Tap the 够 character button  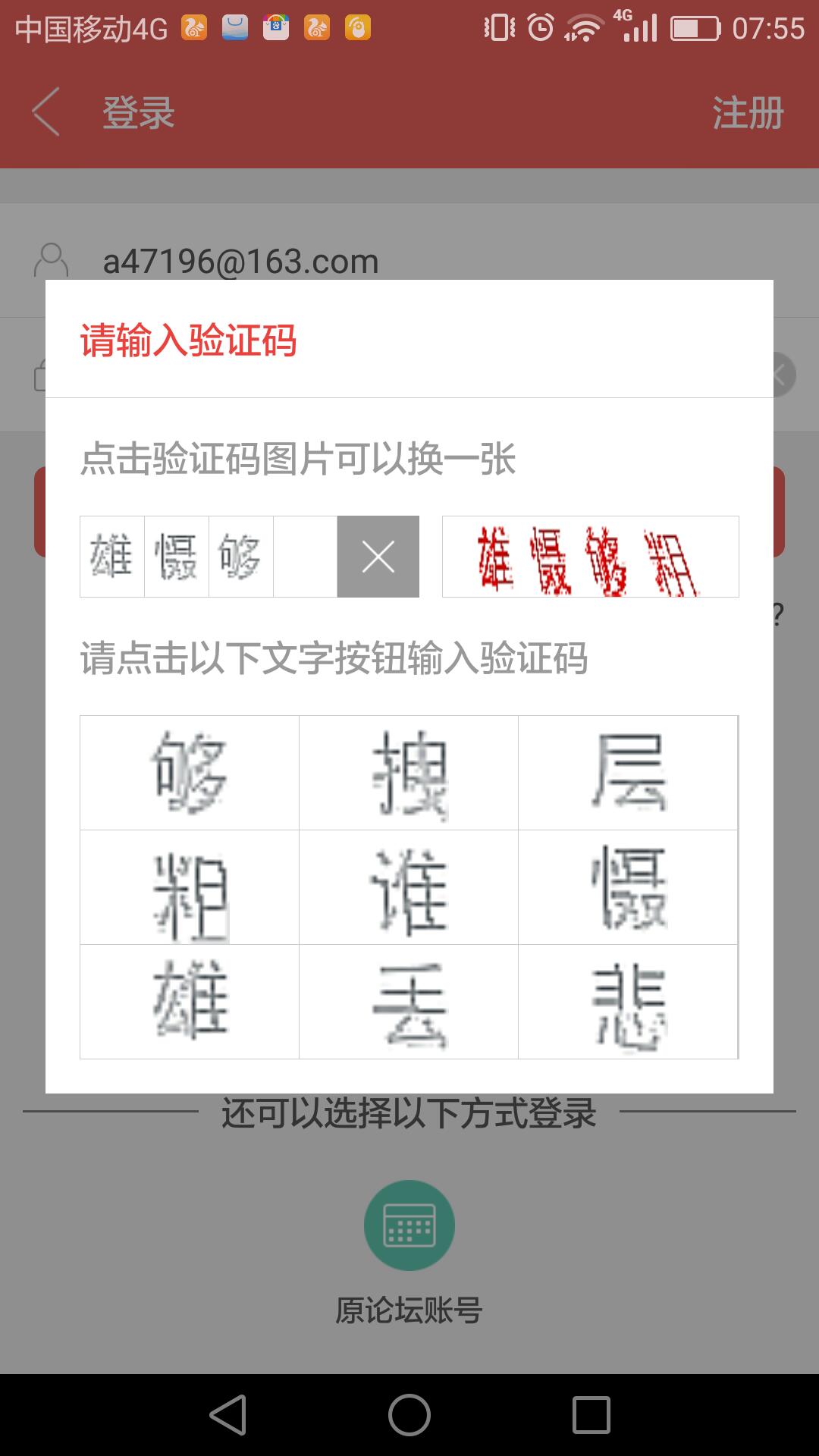190,773
